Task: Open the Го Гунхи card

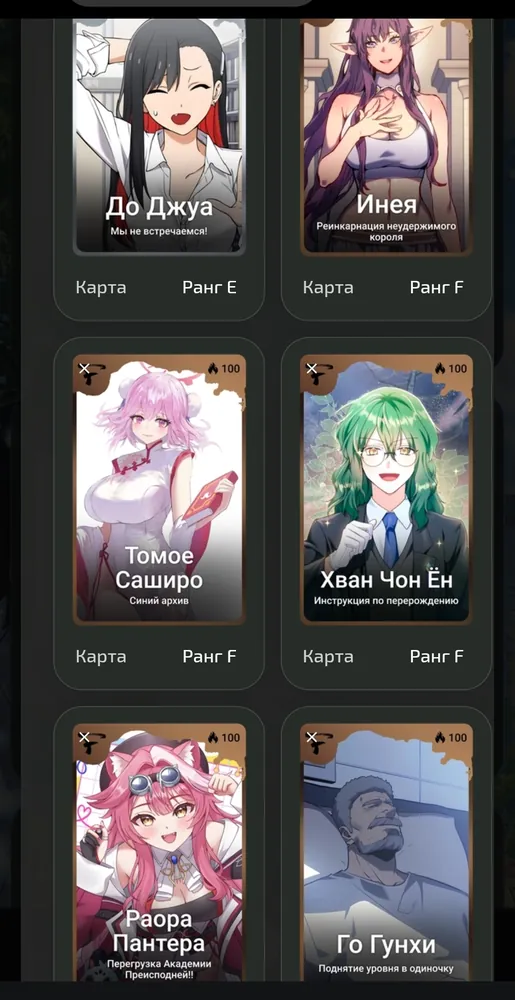Action: pos(386,852)
